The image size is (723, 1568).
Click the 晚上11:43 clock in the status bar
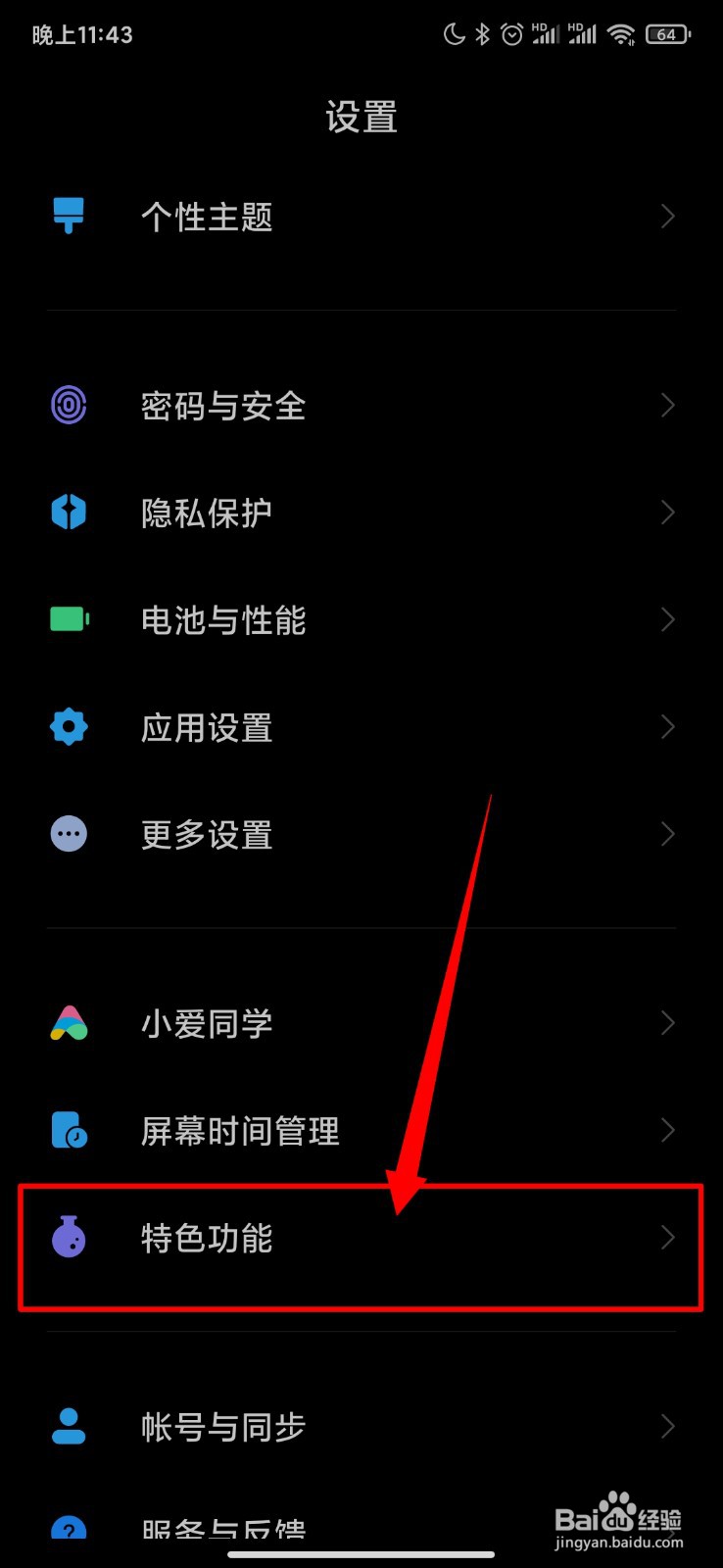(x=83, y=33)
